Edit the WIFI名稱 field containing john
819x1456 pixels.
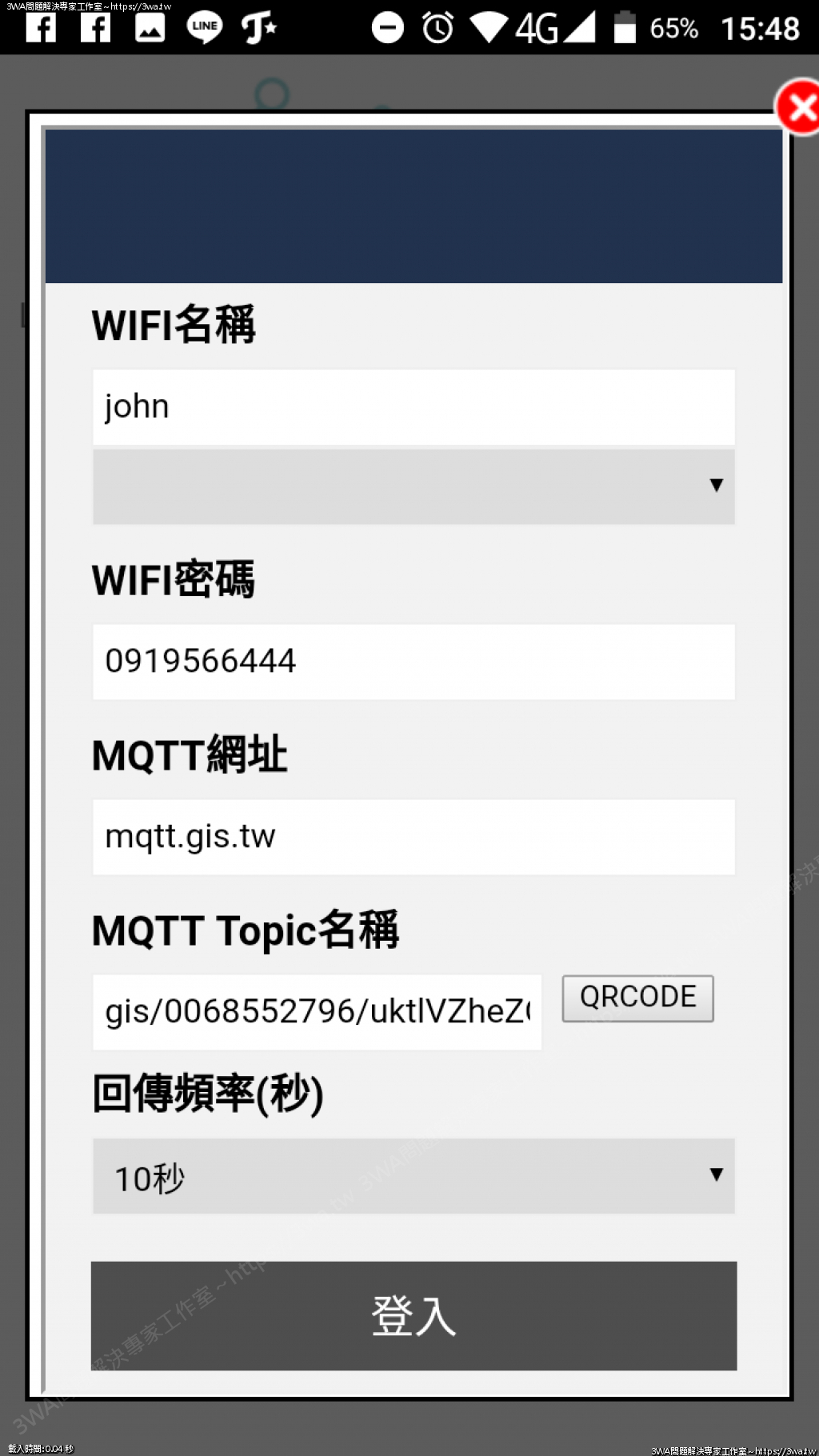point(413,407)
